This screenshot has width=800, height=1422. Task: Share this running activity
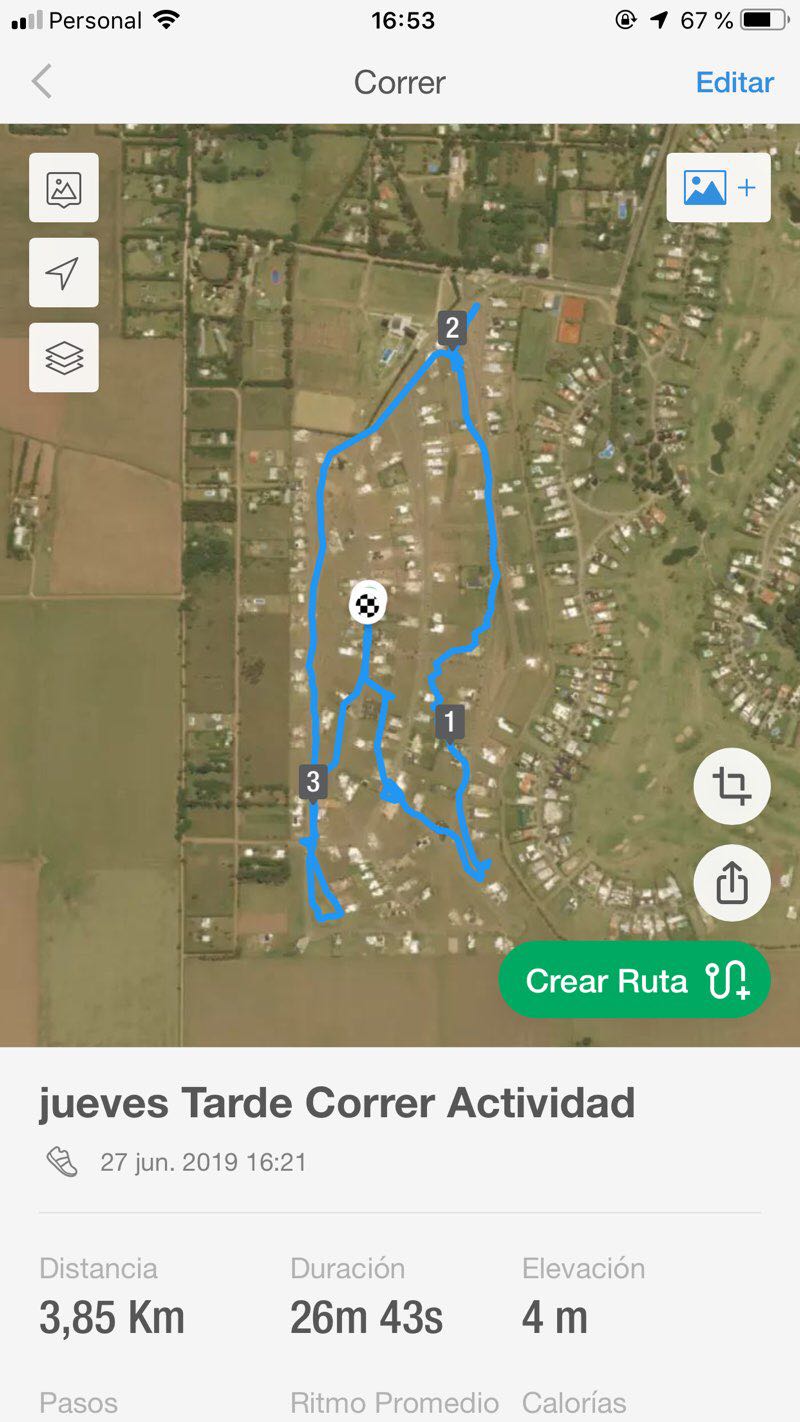732,883
